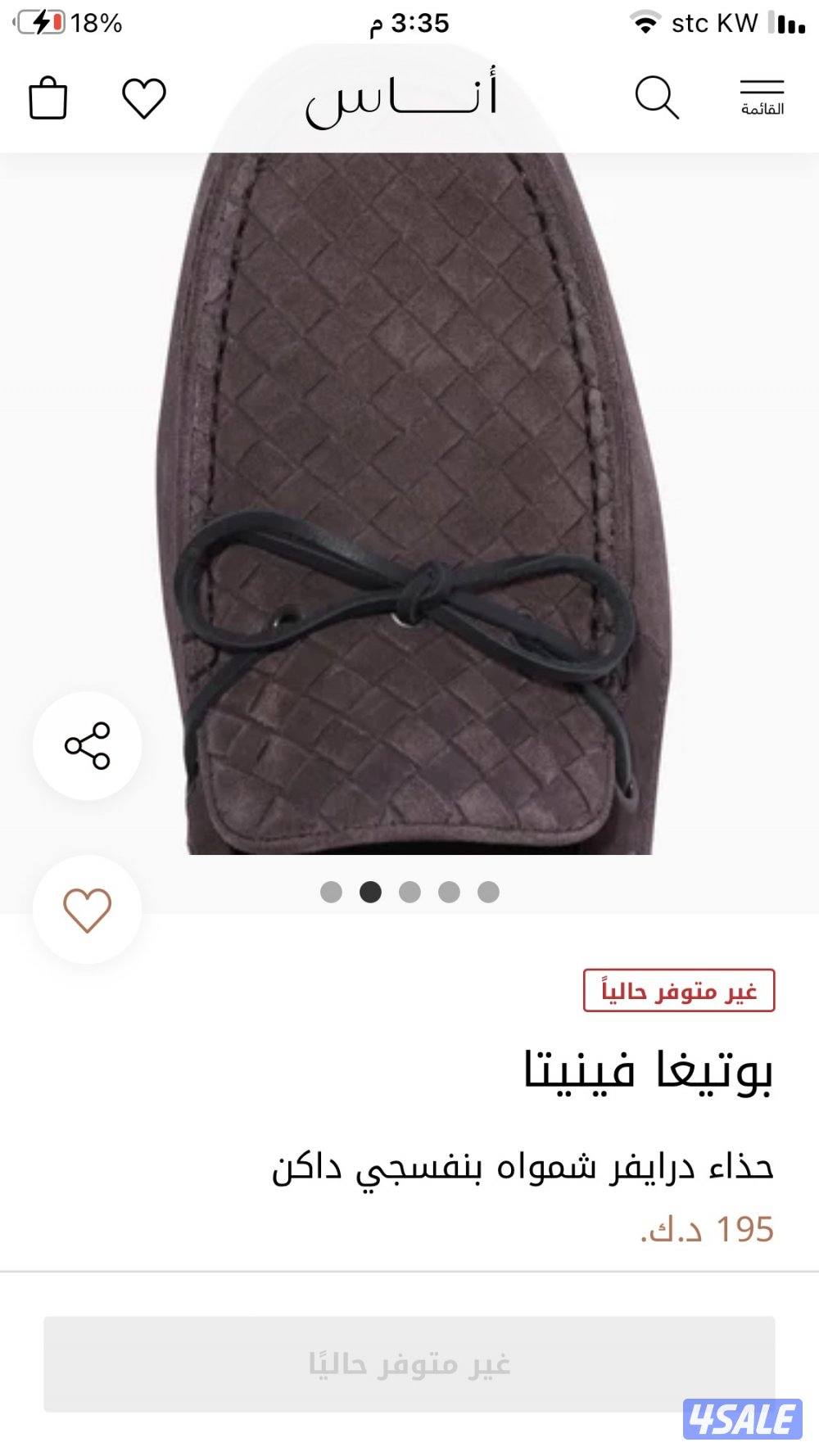This screenshot has height=1456, width=819.
Task: Tap the Wi-Fi icon in the status bar
Action: coord(646,22)
